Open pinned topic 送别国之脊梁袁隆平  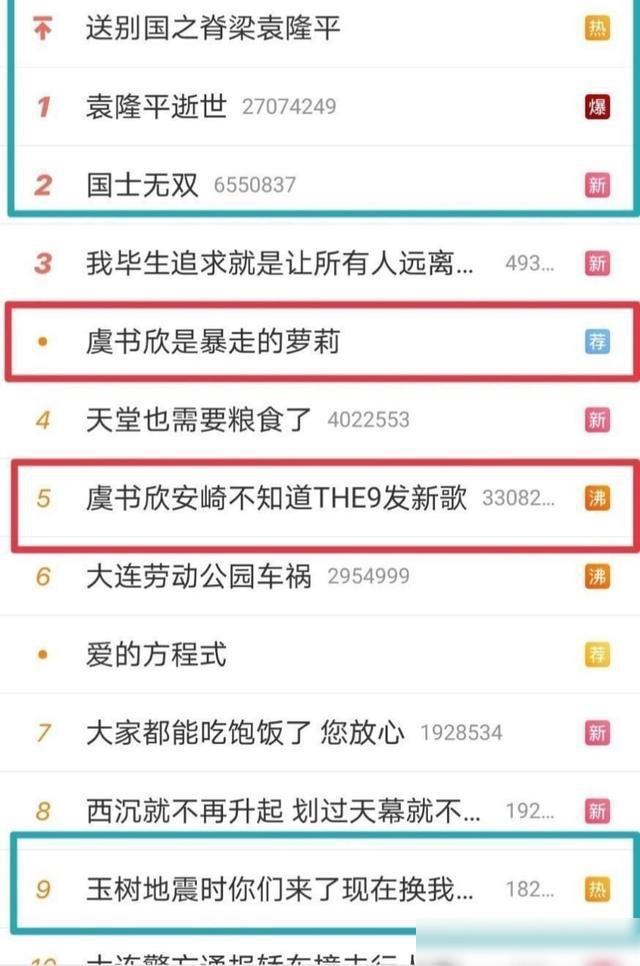[213, 27]
